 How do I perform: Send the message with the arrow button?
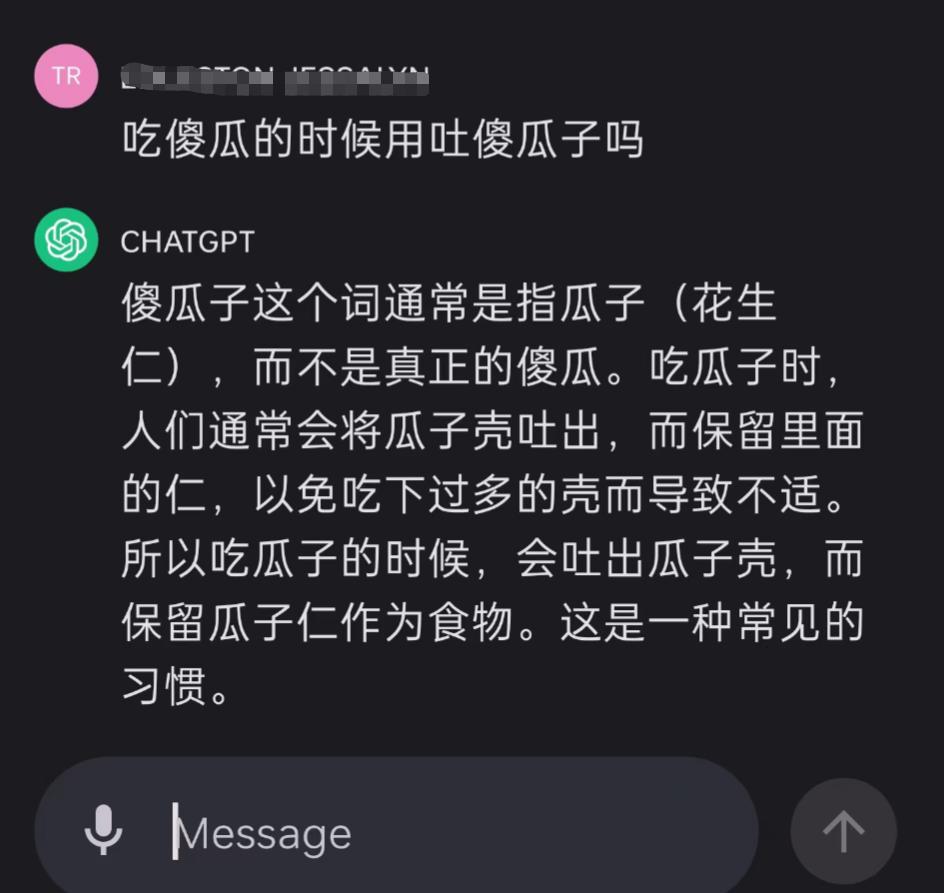(843, 830)
